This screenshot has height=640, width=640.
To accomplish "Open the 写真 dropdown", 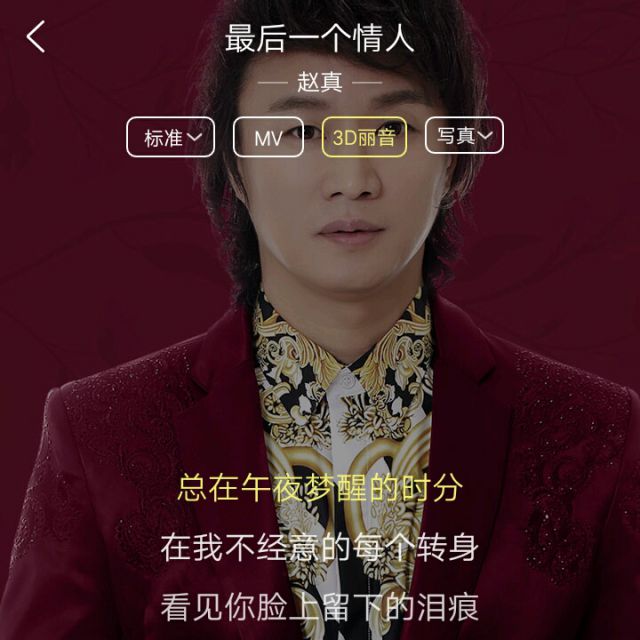I will (464, 136).
